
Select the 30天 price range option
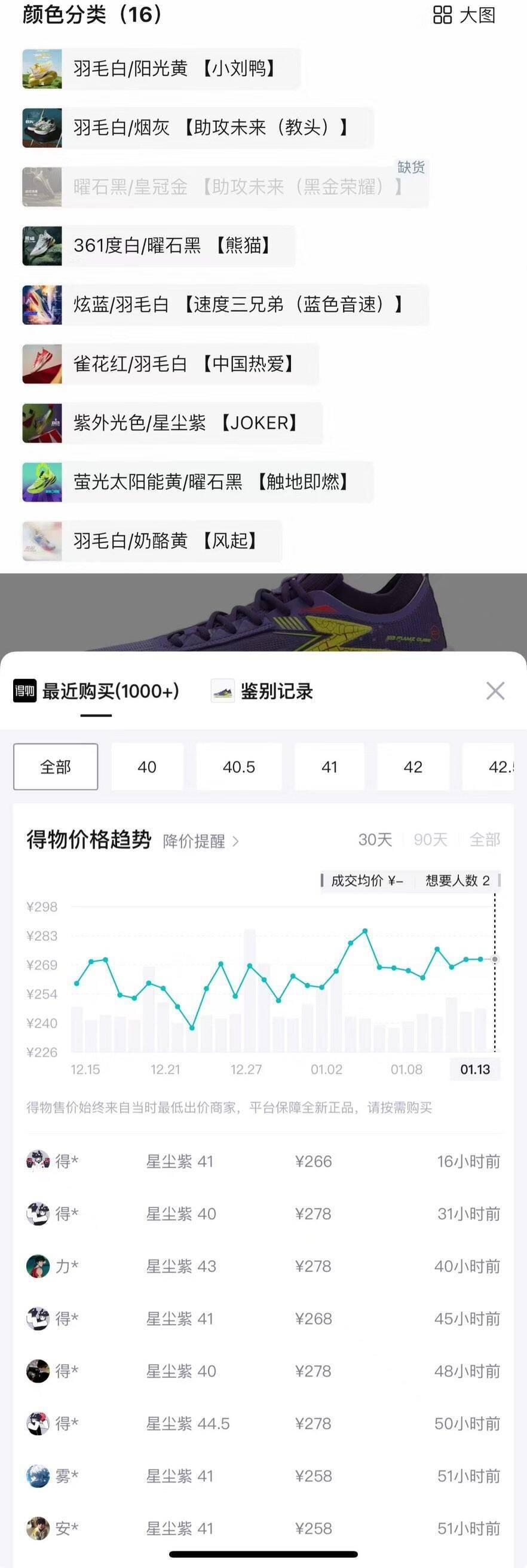pos(377,840)
